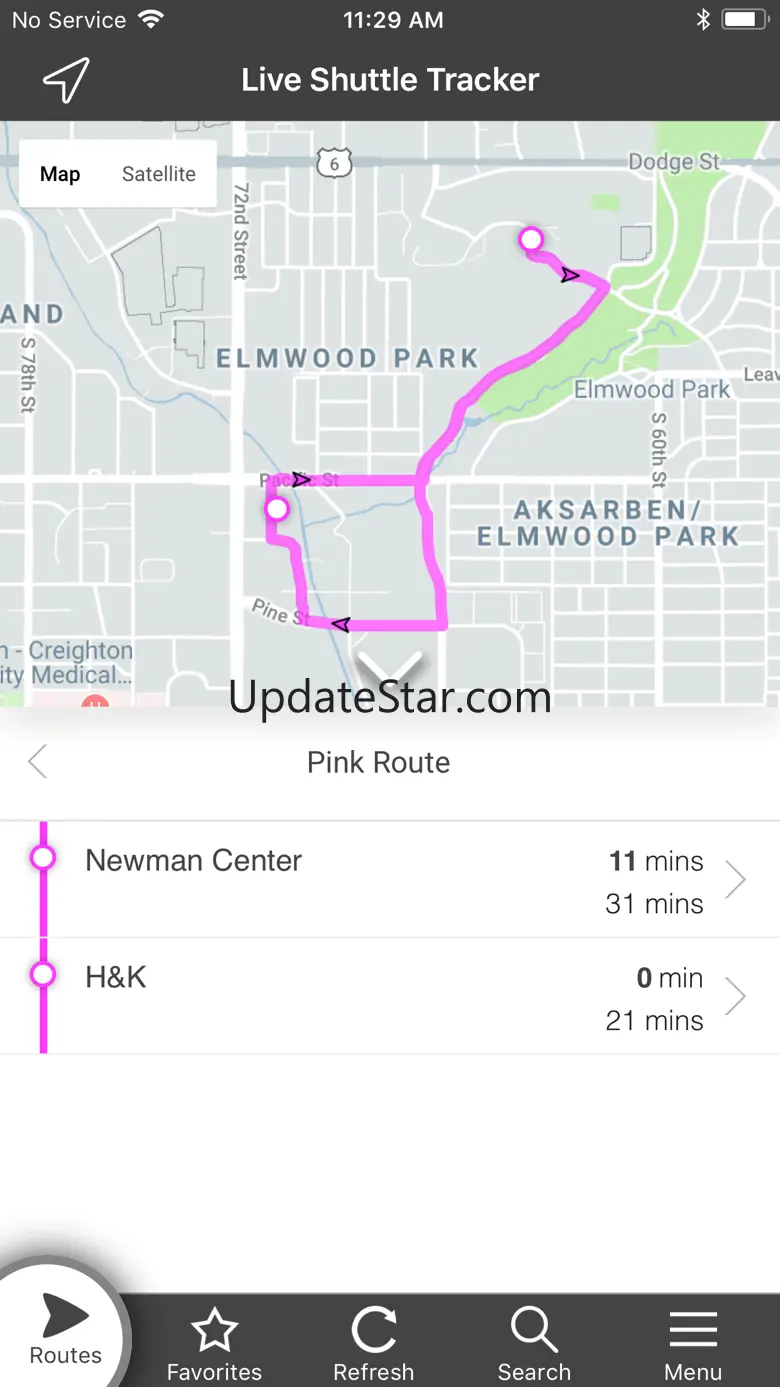
Task: Open the Newman Center stop details
Action: tap(390, 880)
